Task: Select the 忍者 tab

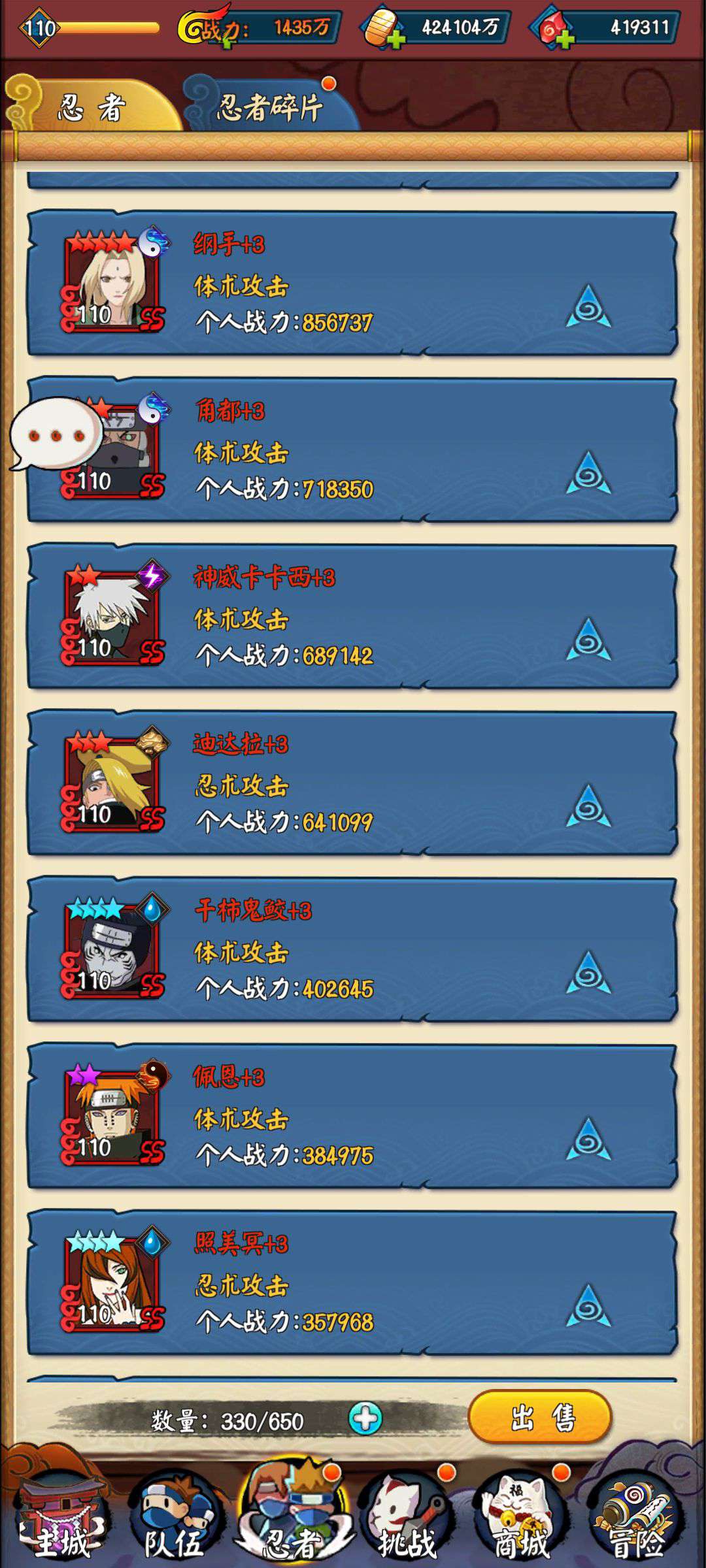Action: [92, 106]
